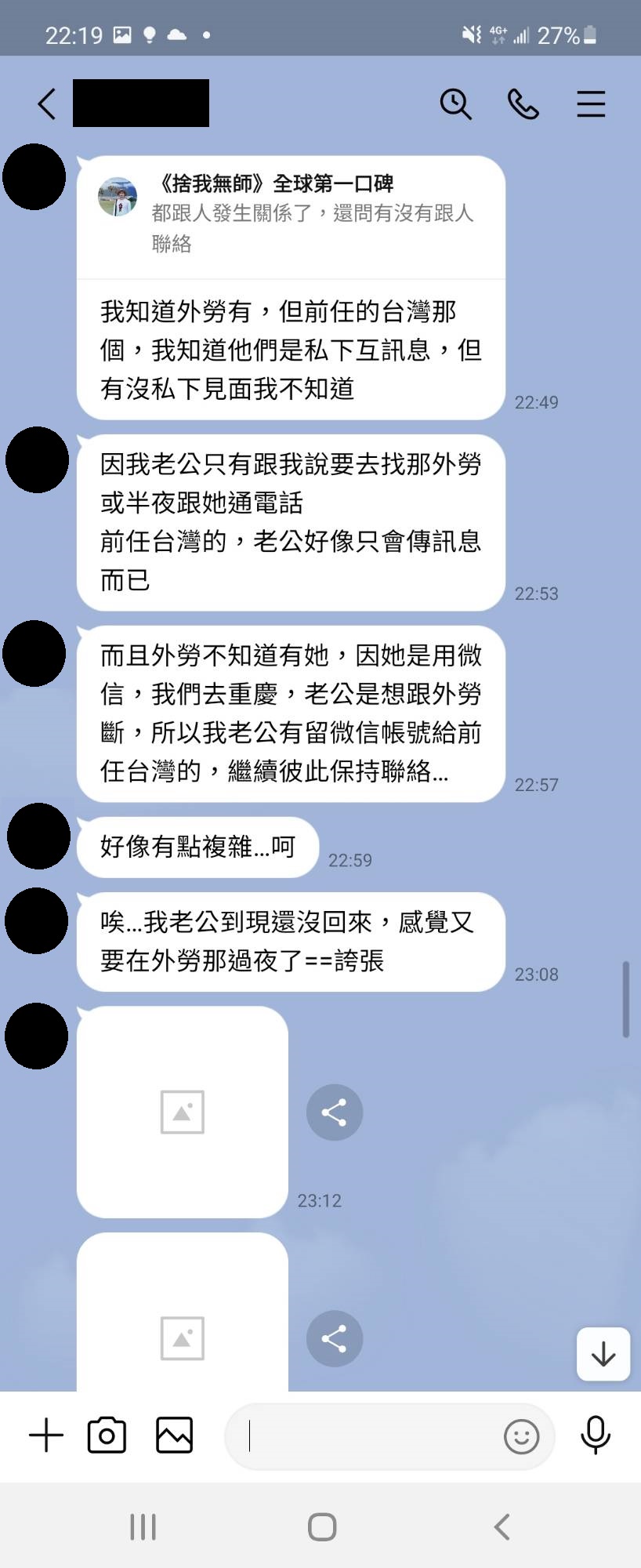The height and width of the screenshot is (1568, 641).
Task: Open the plus attachment menu
Action: (x=46, y=1436)
